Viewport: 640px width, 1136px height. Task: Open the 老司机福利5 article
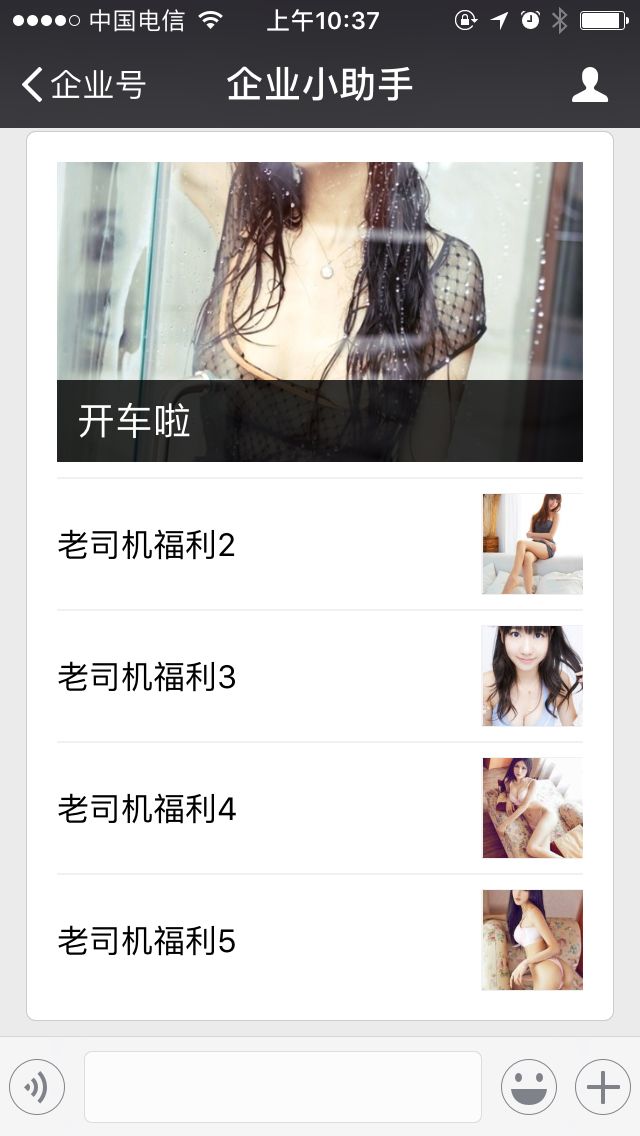coord(320,940)
